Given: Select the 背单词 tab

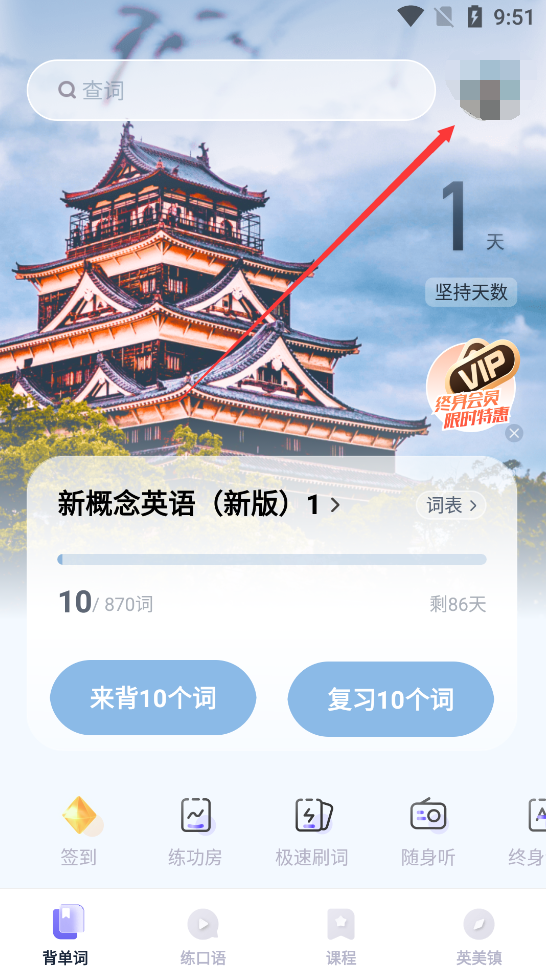Looking at the screenshot, I should pos(66,936).
